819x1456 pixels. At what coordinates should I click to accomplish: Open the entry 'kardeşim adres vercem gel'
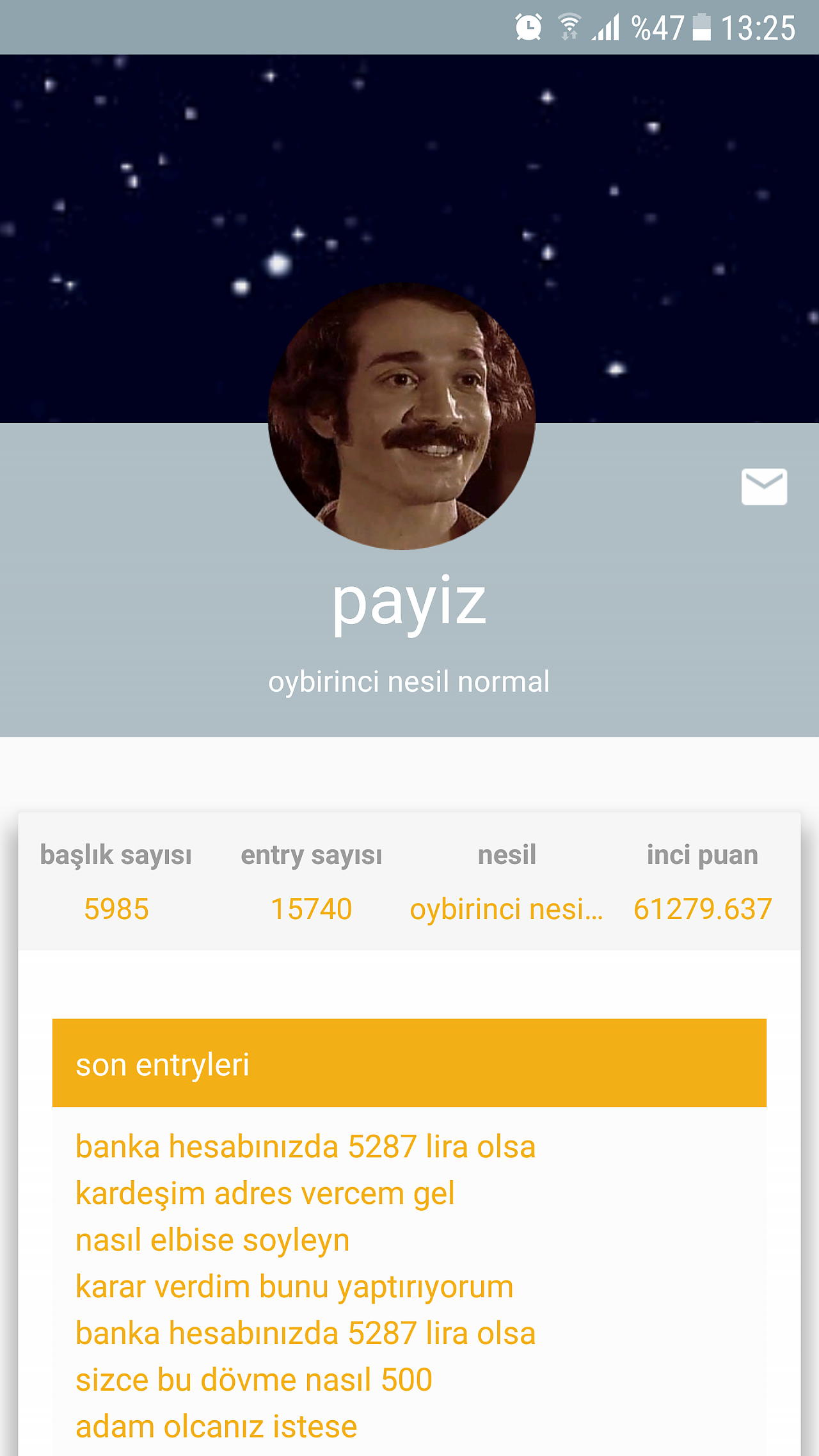[x=265, y=1194]
